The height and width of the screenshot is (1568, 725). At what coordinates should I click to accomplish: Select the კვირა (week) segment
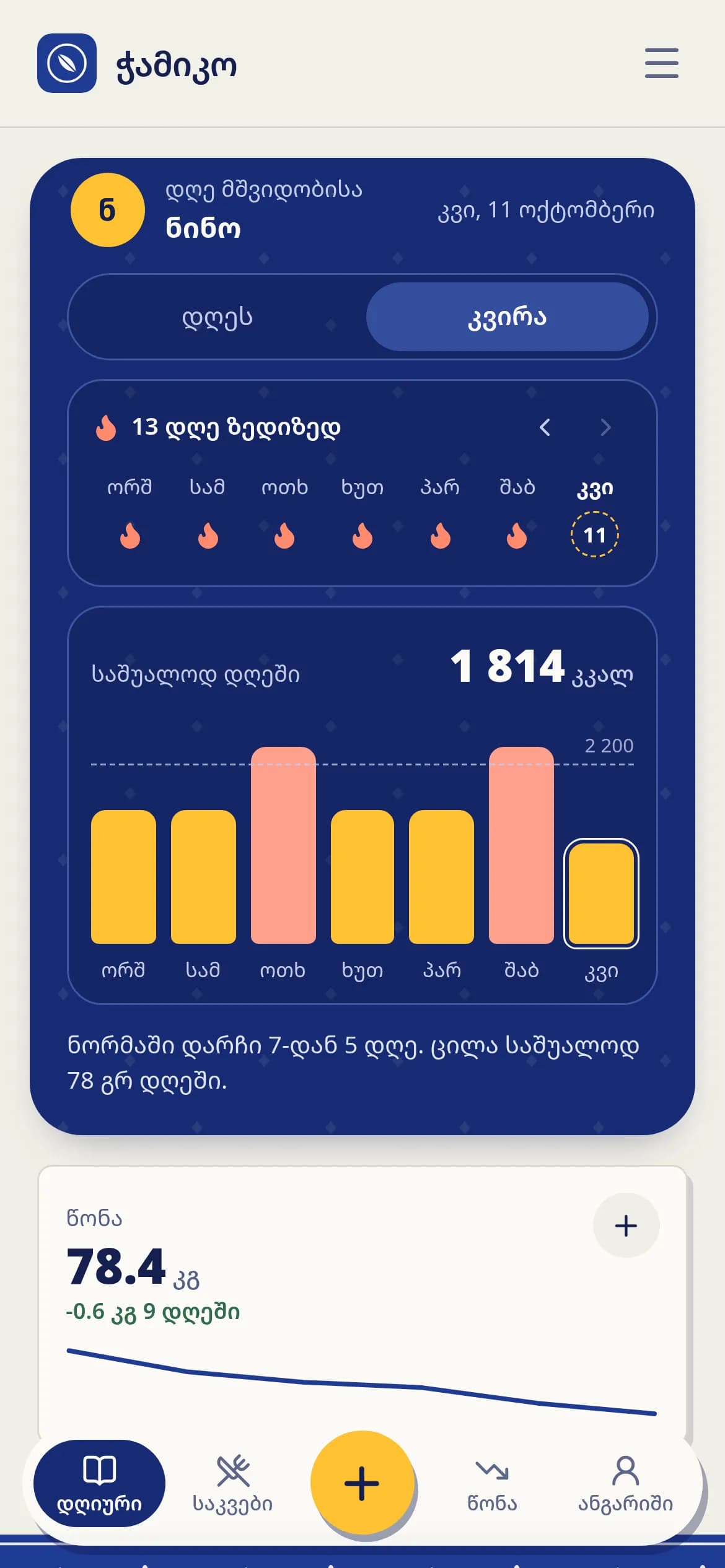pyautogui.click(x=507, y=317)
